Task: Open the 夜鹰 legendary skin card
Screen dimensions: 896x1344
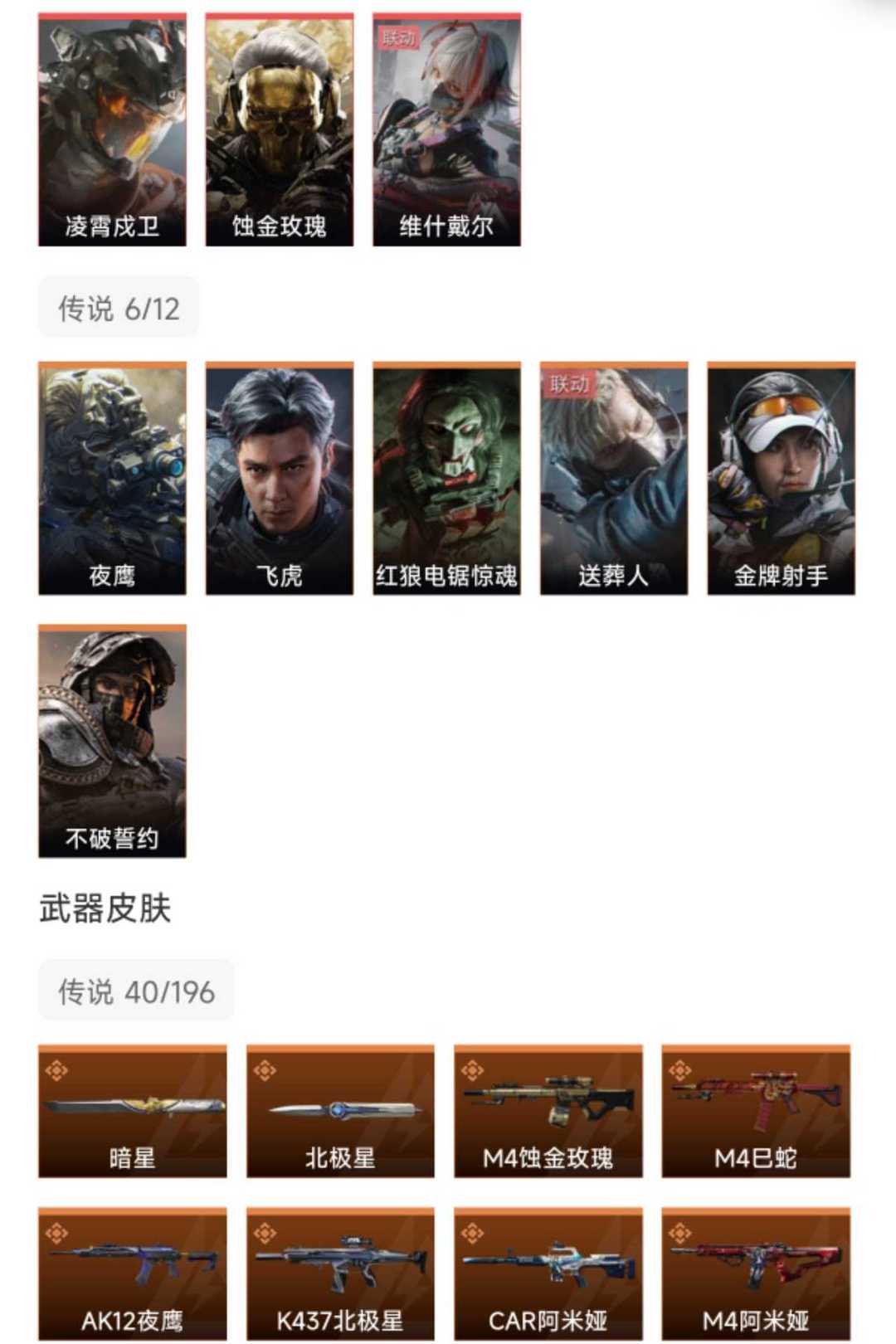Action: click(112, 479)
